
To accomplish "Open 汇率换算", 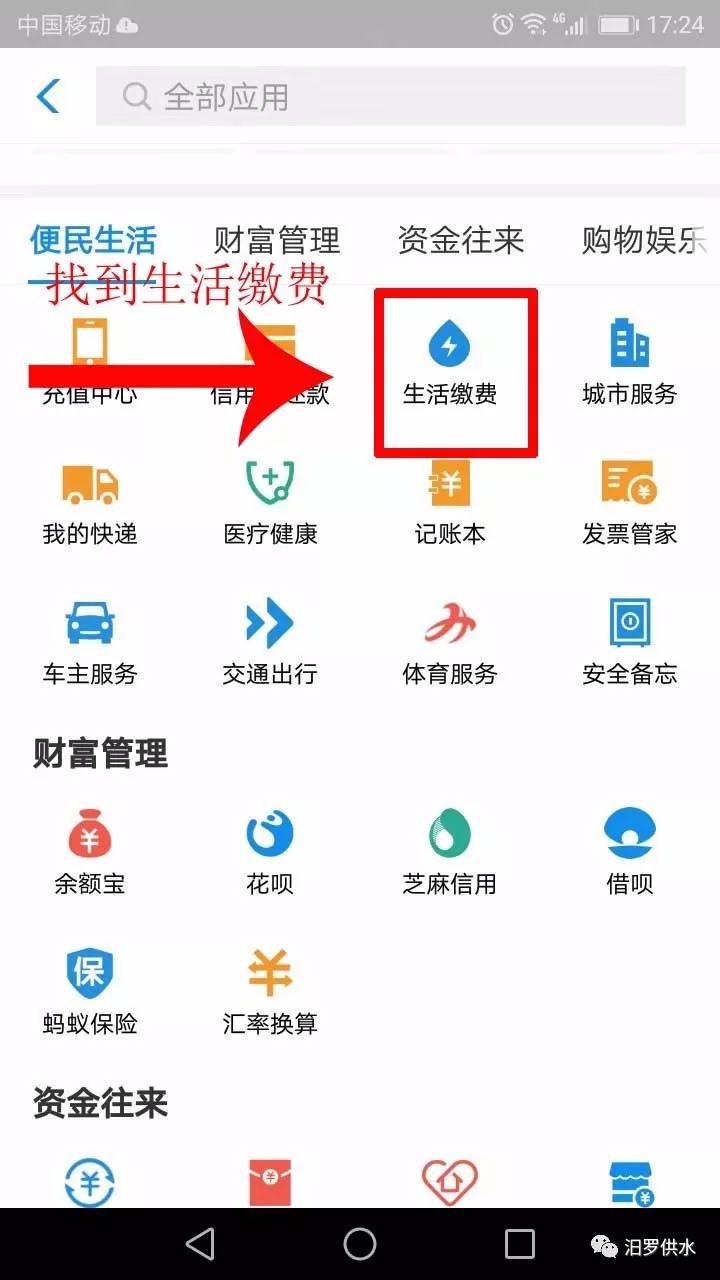I will 270,993.
